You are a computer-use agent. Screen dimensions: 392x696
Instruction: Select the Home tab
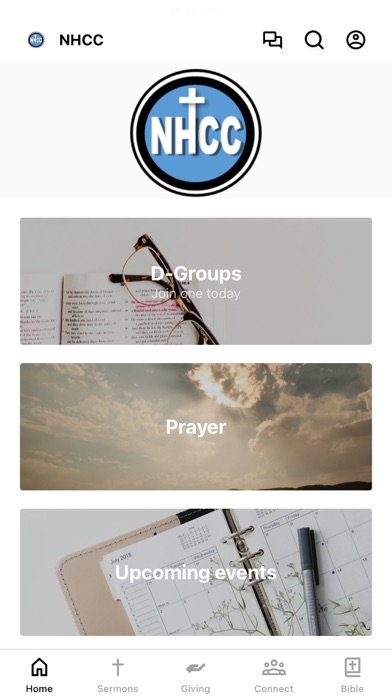click(39, 675)
